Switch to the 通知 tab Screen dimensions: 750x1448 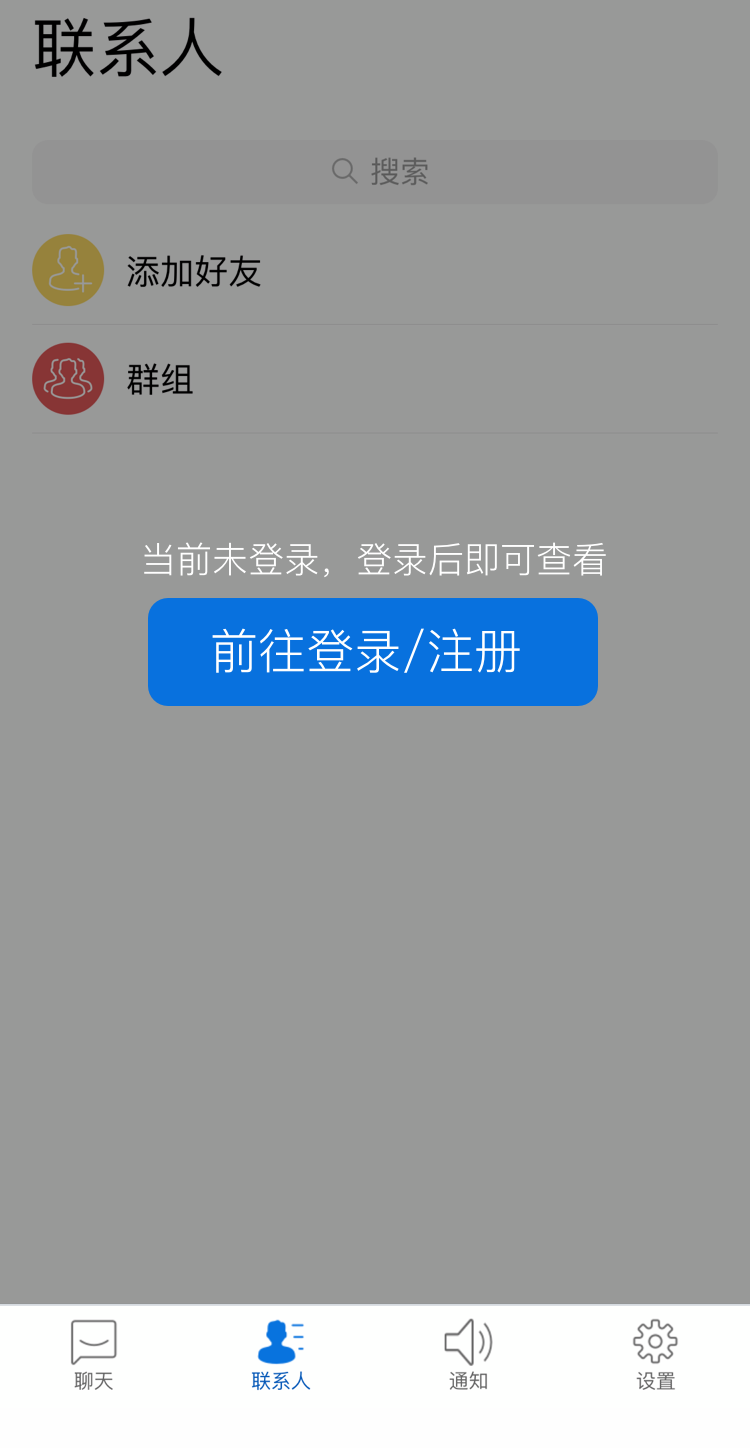pos(468,1355)
